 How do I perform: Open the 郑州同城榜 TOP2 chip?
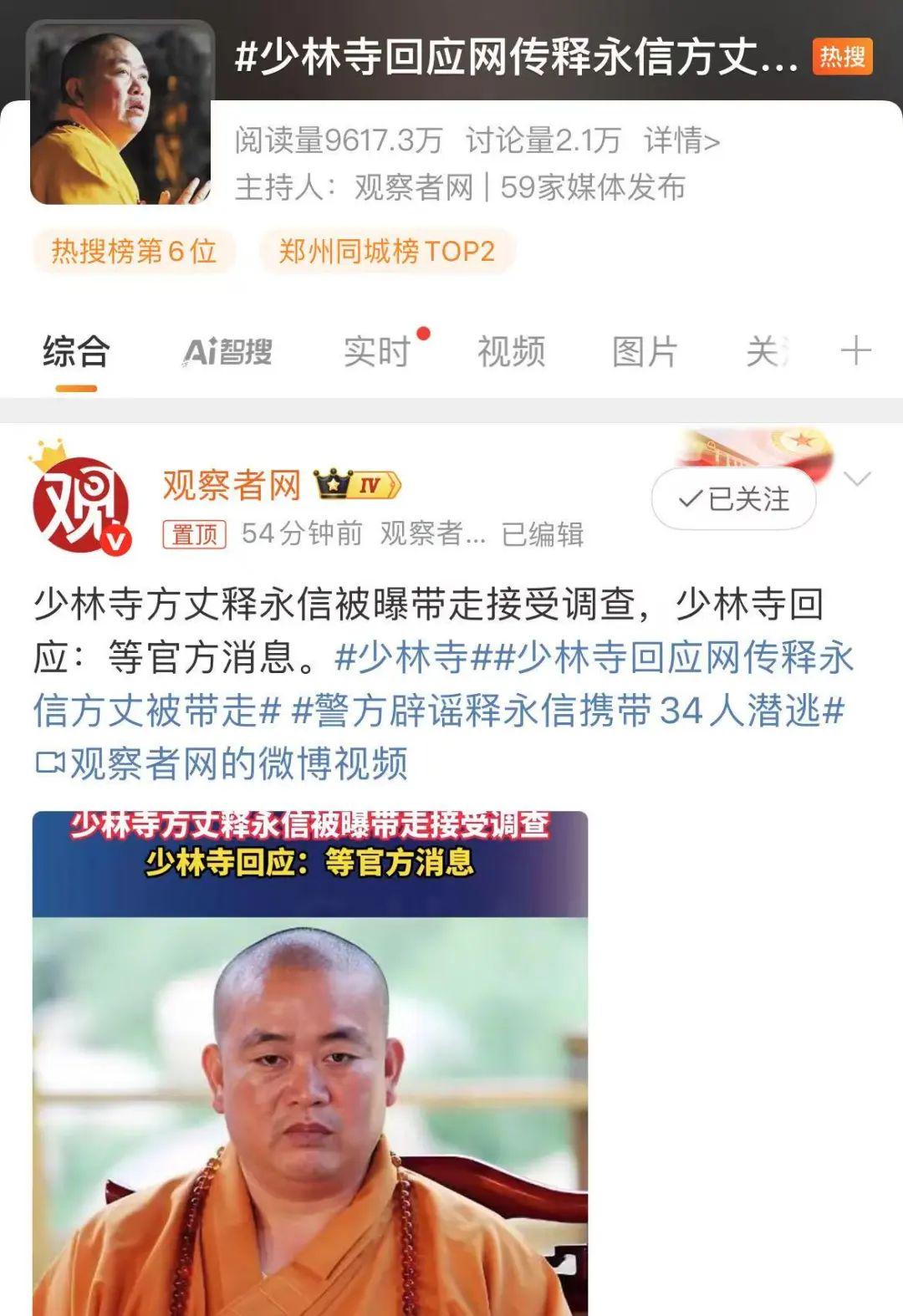click(x=386, y=251)
